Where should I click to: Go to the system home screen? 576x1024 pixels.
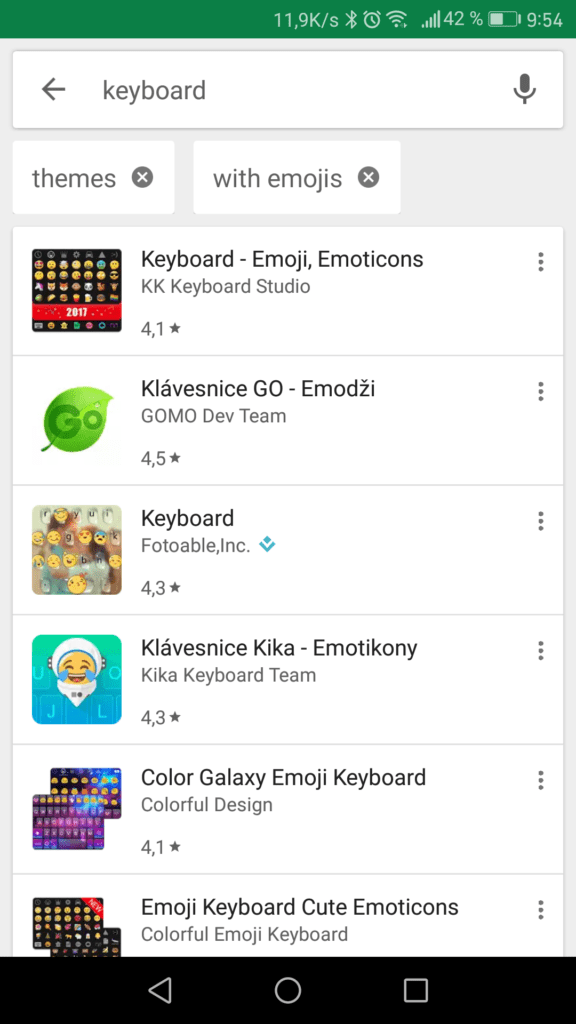(287, 990)
